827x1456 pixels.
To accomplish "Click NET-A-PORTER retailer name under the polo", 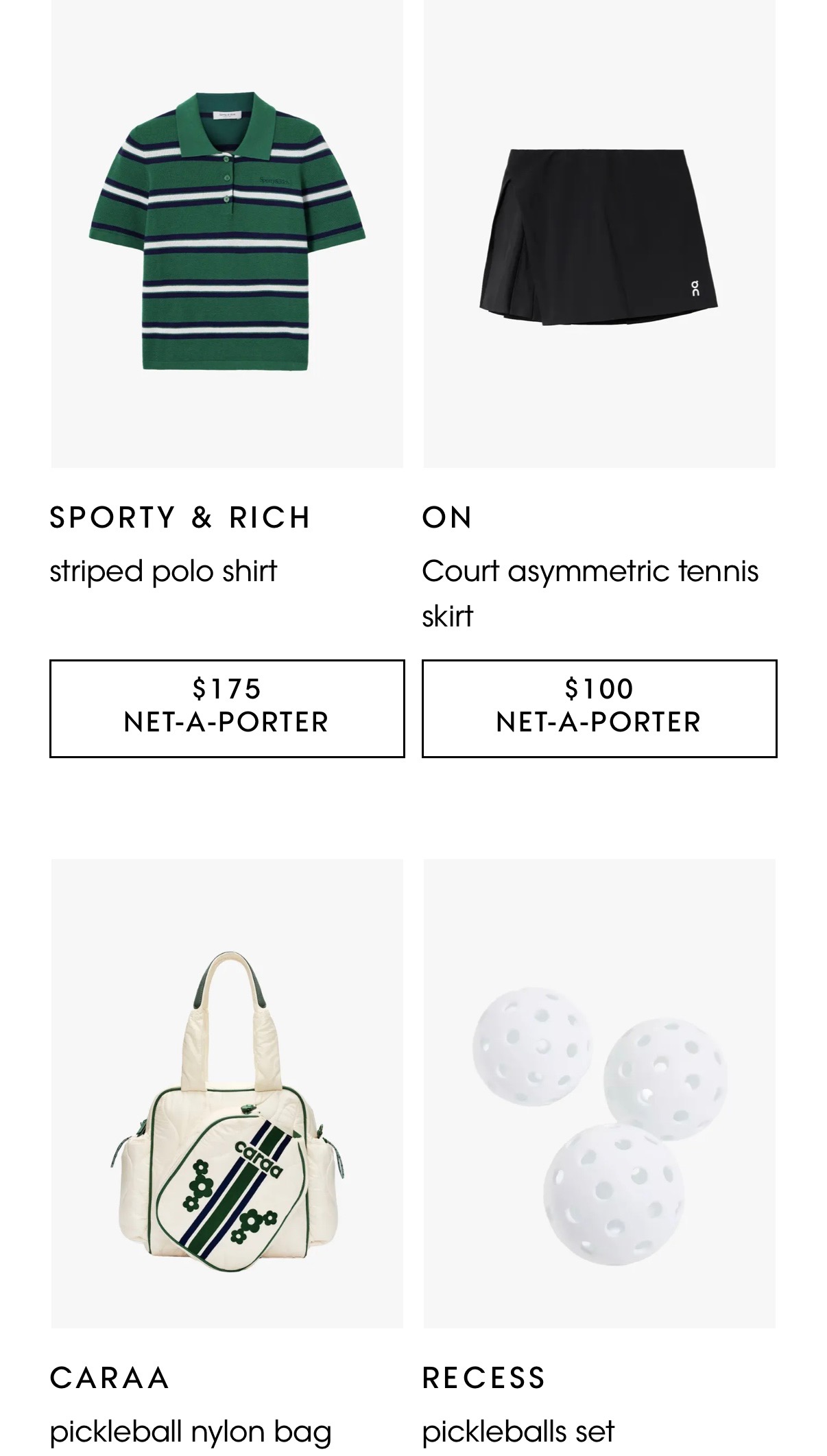I will coord(226,722).
